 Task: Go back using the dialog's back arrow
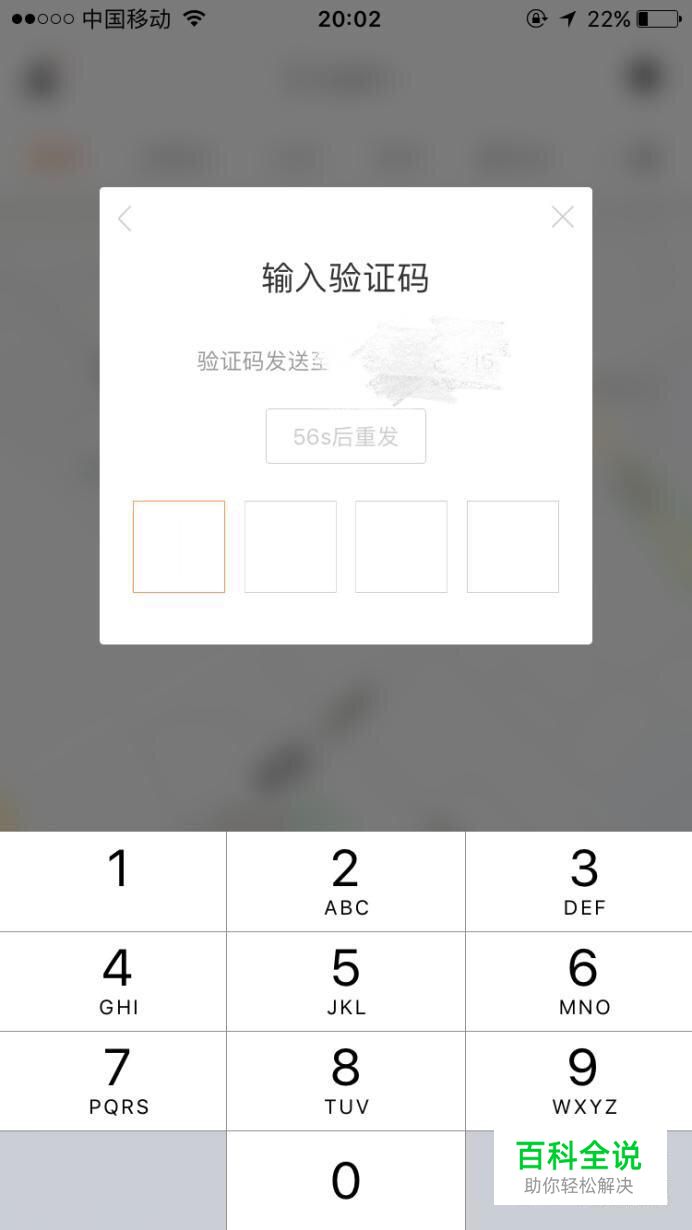pos(125,218)
